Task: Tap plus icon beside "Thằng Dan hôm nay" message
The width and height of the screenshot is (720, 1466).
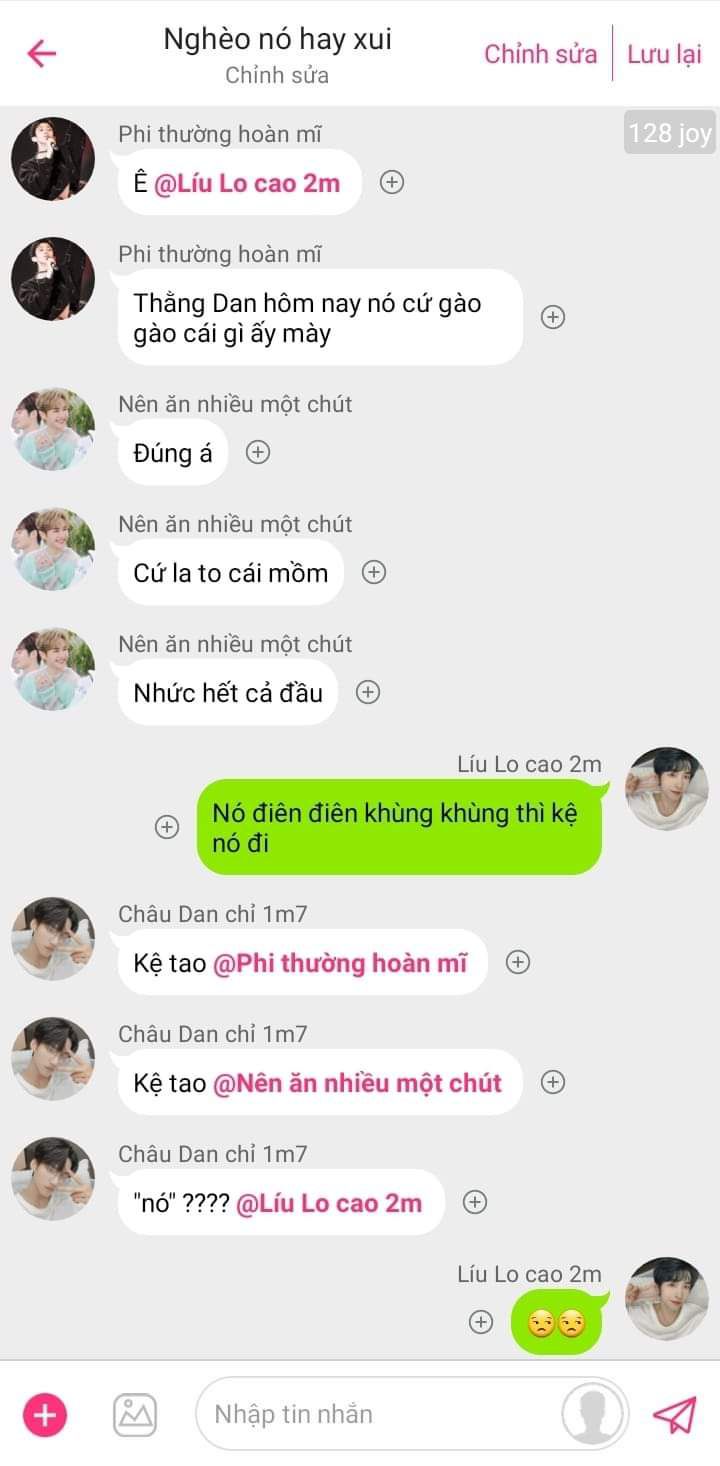Action: pyautogui.click(x=553, y=317)
